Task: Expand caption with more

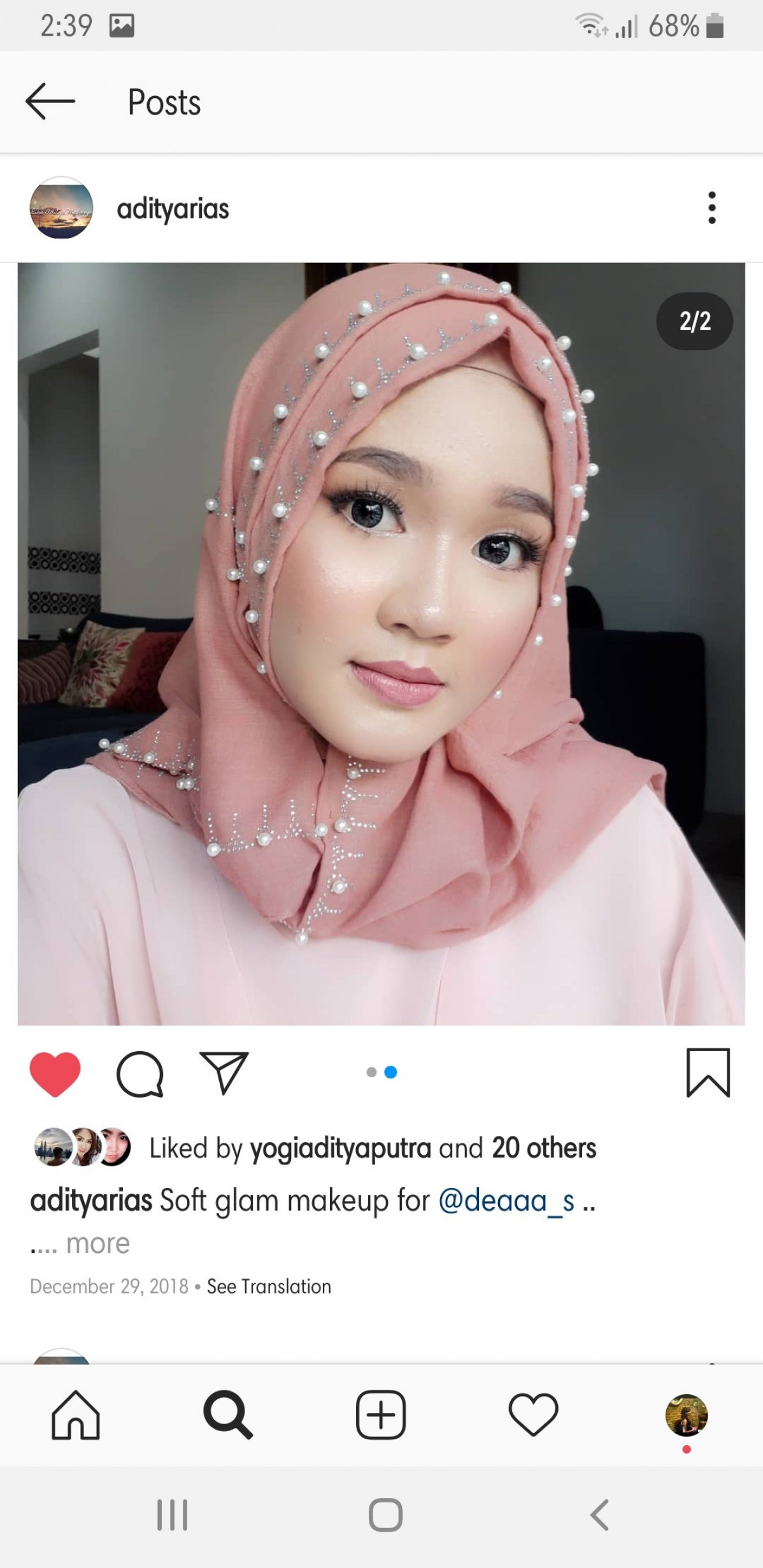Action: tap(97, 1243)
